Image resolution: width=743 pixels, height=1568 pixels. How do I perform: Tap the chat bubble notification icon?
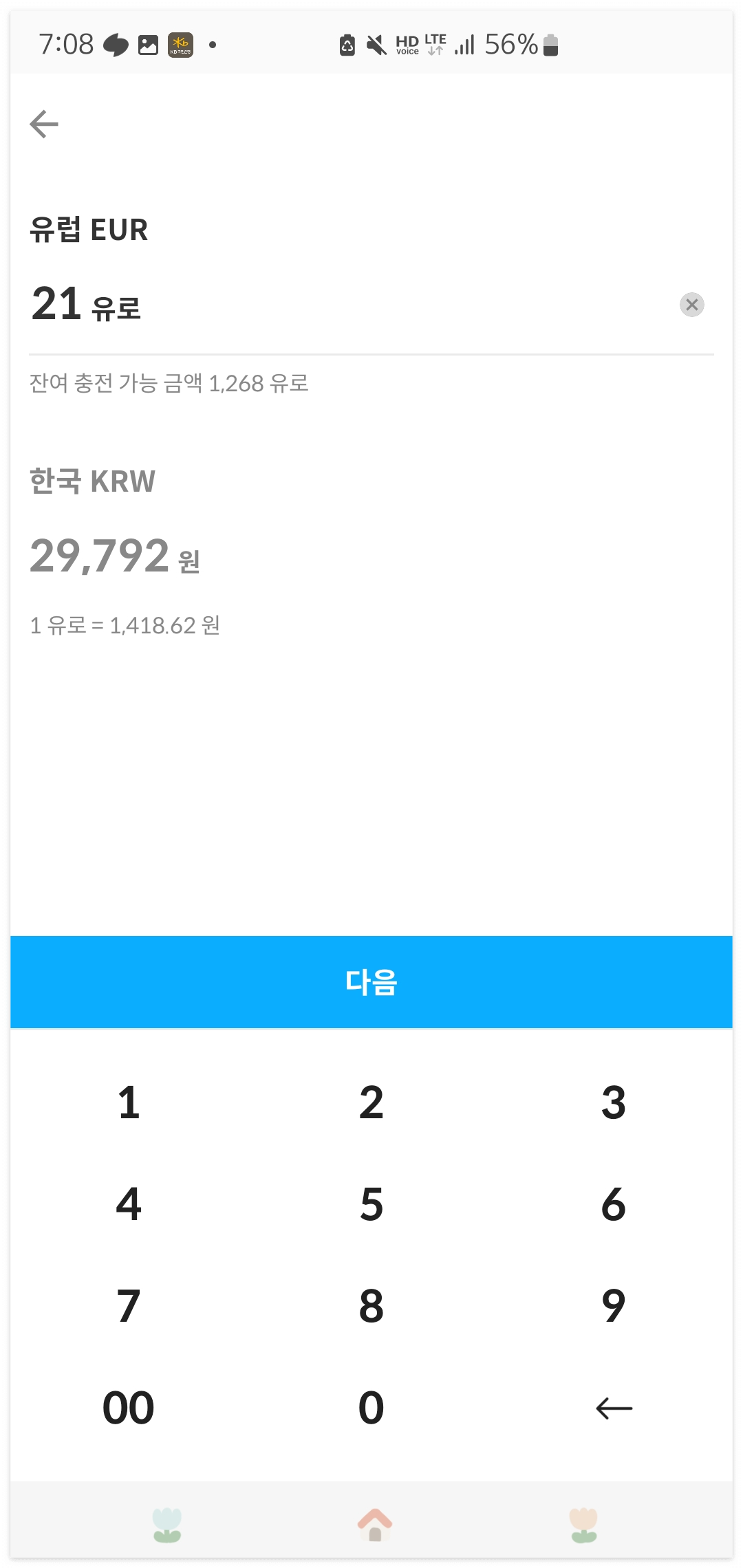pyautogui.click(x=114, y=44)
